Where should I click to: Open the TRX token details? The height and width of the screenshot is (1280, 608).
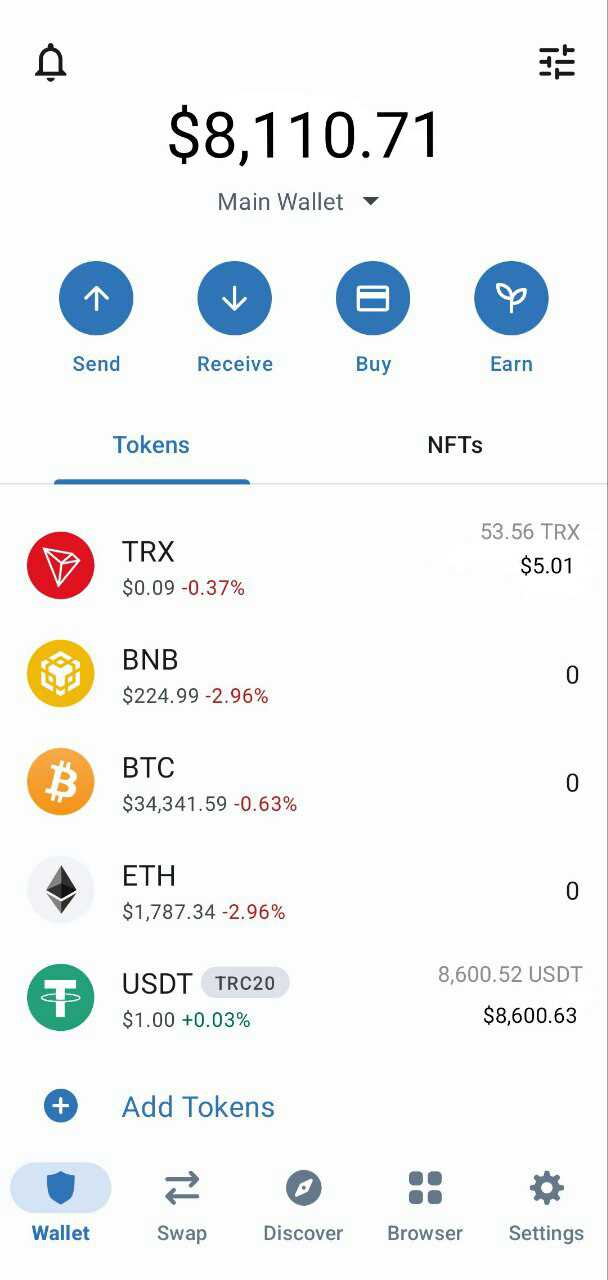(x=304, y=566)
